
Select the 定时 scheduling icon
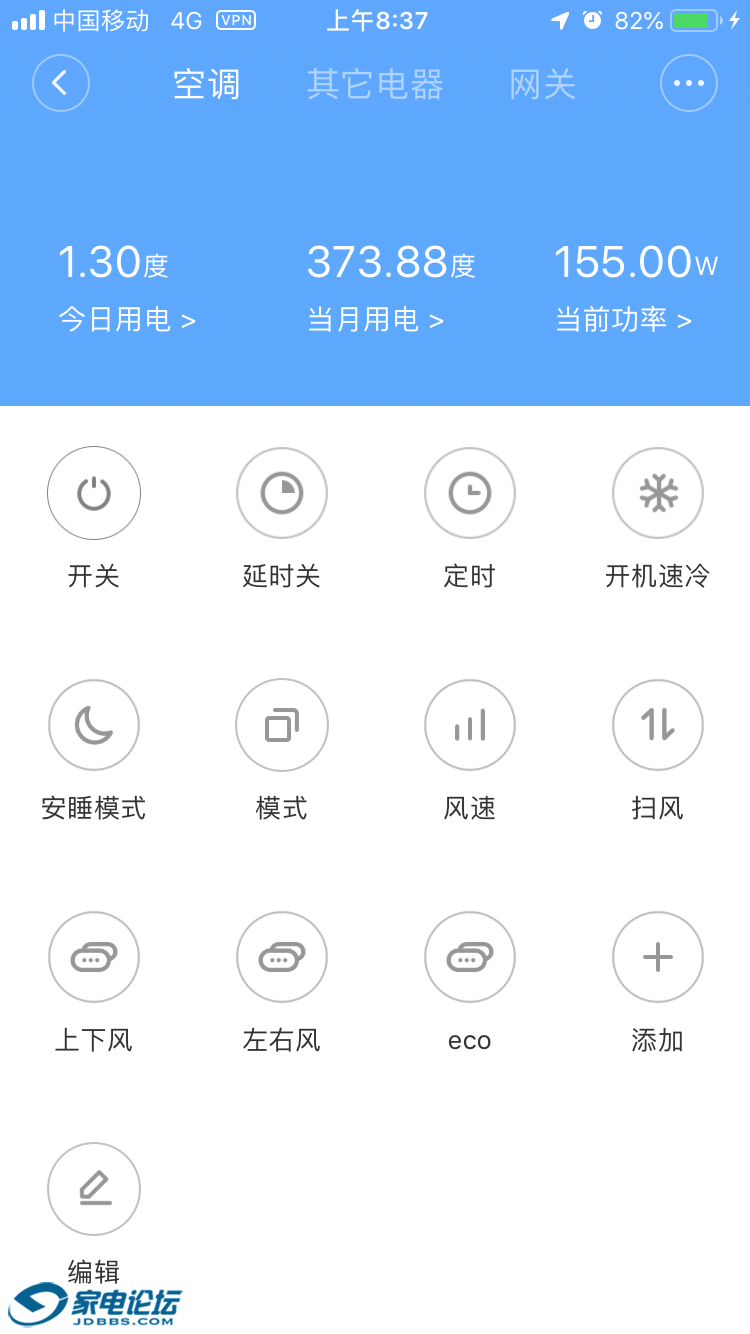pyautogui.click(x=470, y=493)
